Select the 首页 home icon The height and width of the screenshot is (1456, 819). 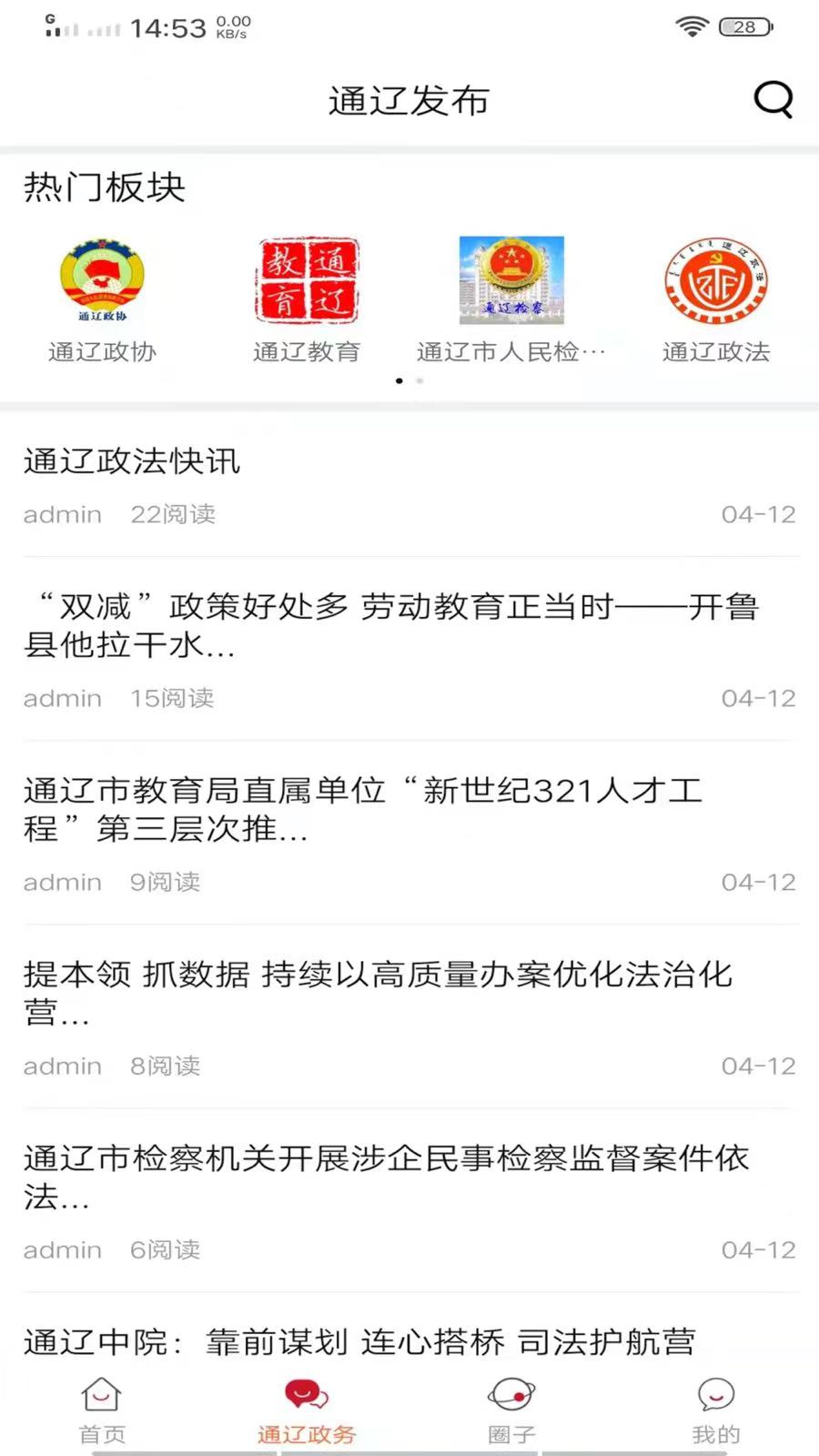[100, 1394]
